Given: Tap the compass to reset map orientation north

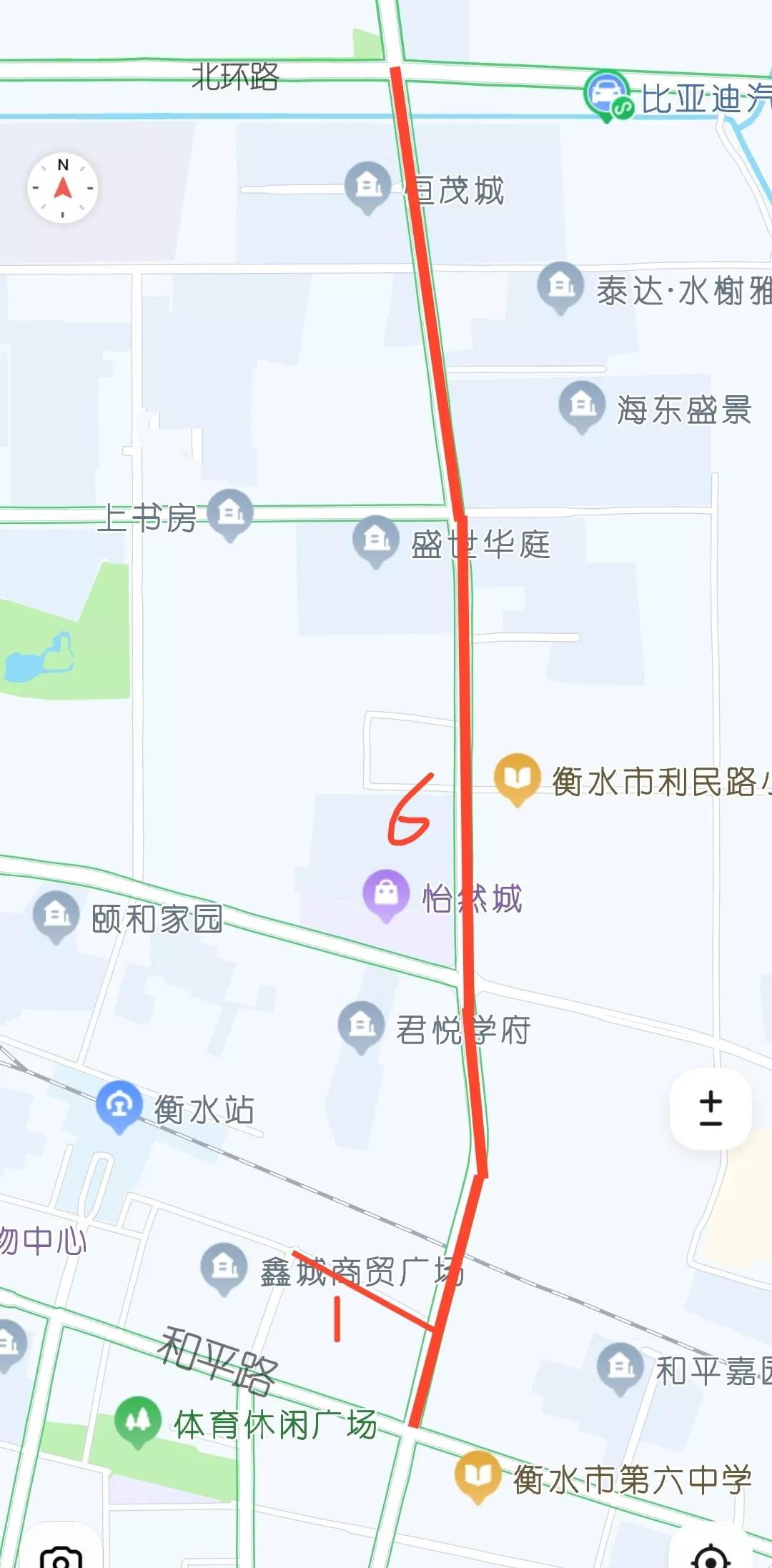Looking at the screenshot, I should tap(61, 187).
